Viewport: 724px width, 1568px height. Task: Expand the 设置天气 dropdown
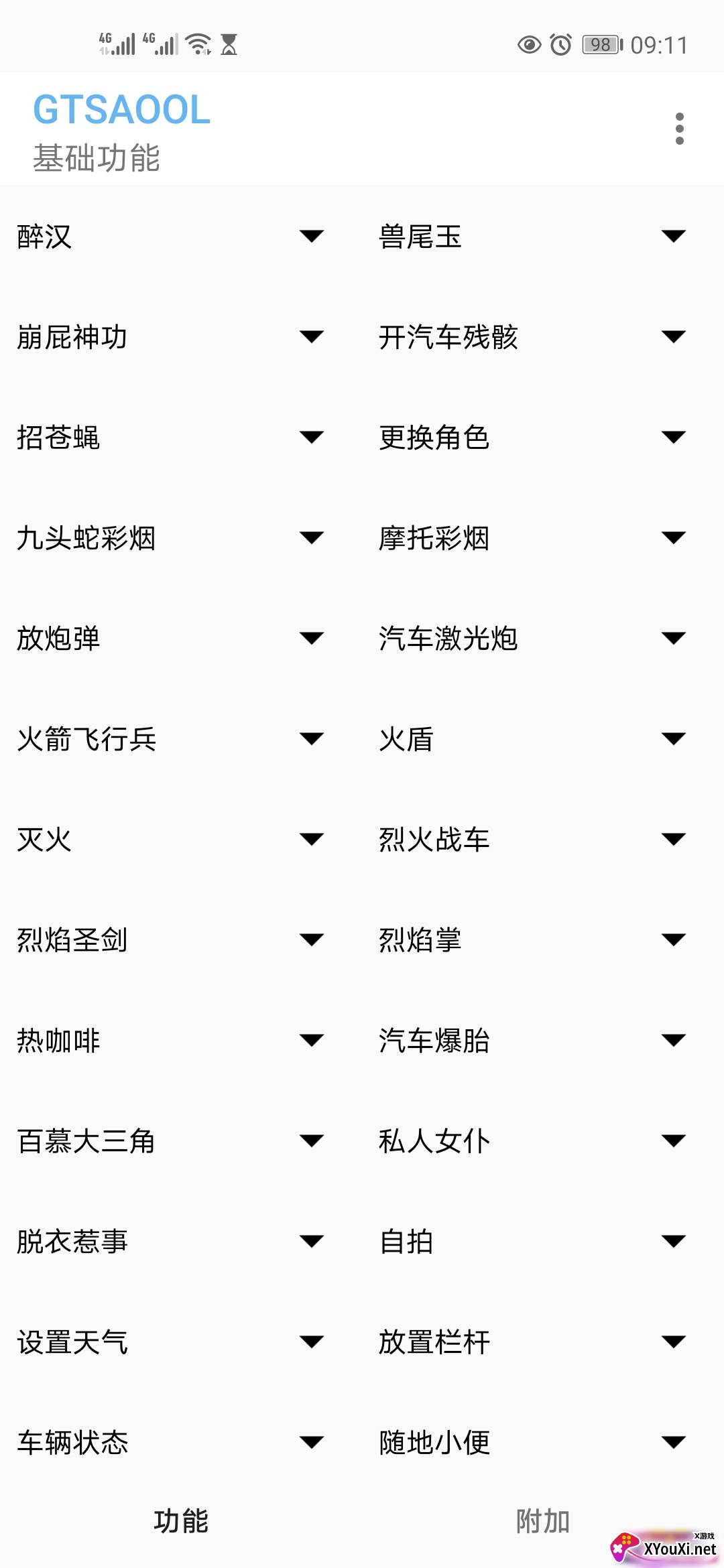pos(311,1342)
